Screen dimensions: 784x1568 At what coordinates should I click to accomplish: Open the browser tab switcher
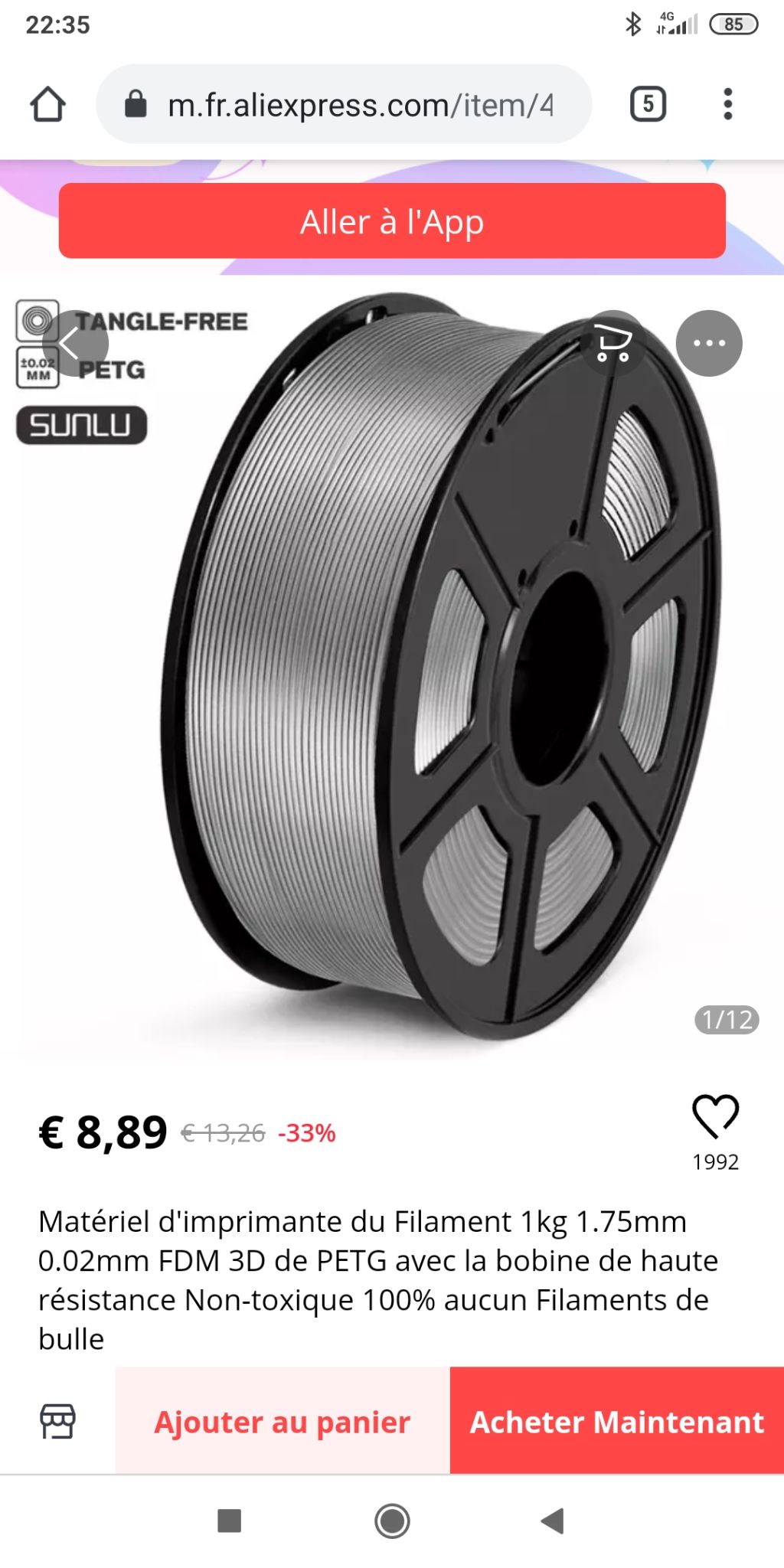click(x=648, y=104)
